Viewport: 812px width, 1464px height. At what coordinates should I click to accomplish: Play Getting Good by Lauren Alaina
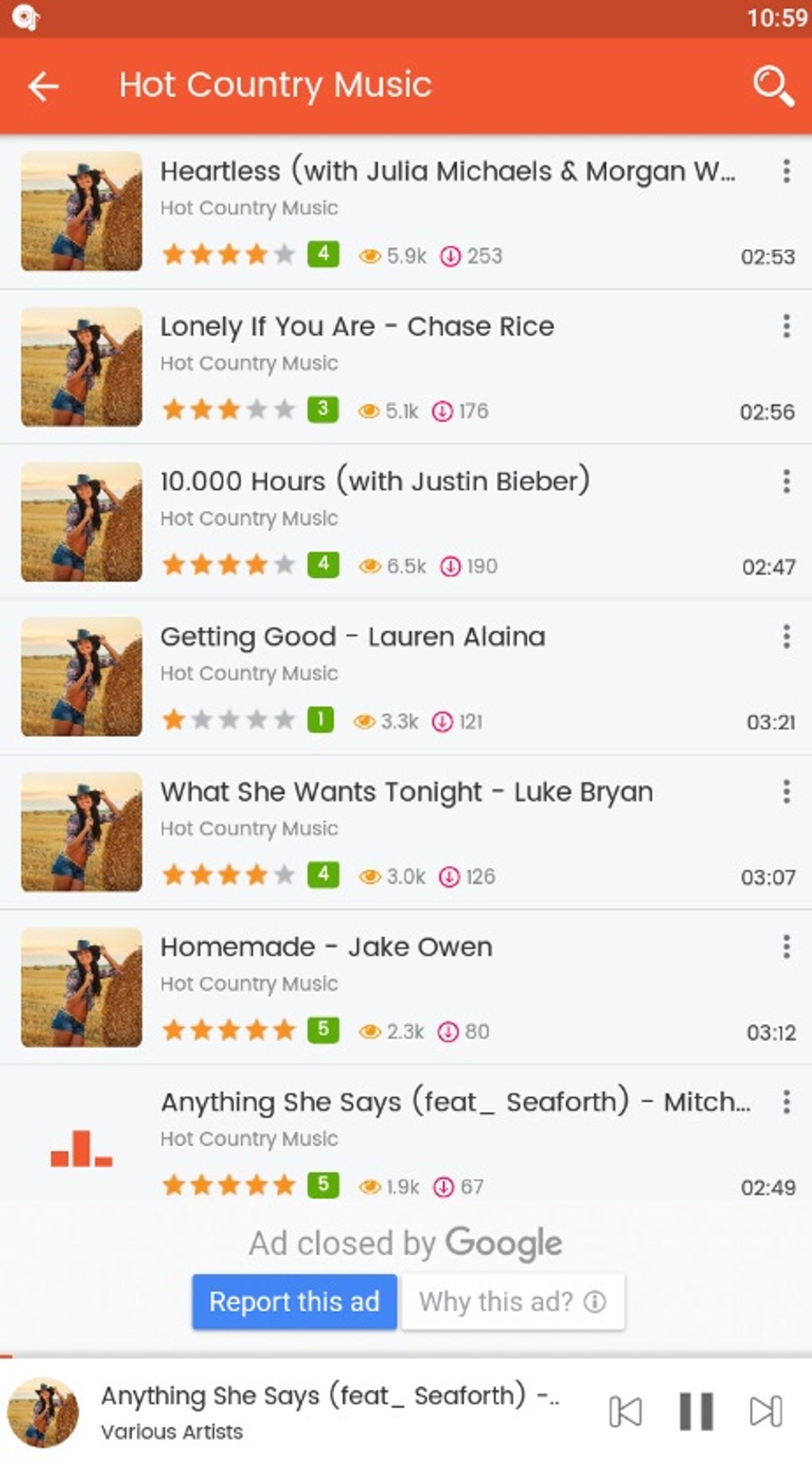[353, 637]
